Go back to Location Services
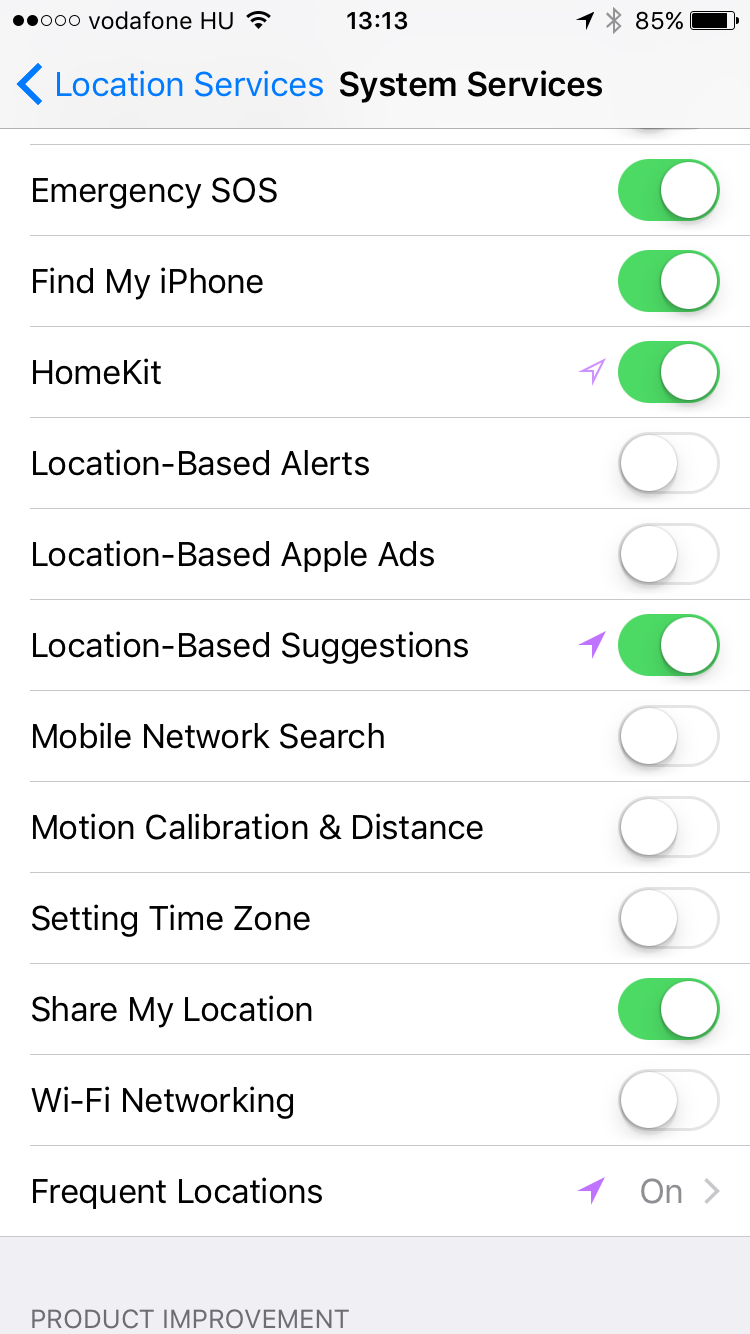Screen dimensions: 750x1334 170,85
